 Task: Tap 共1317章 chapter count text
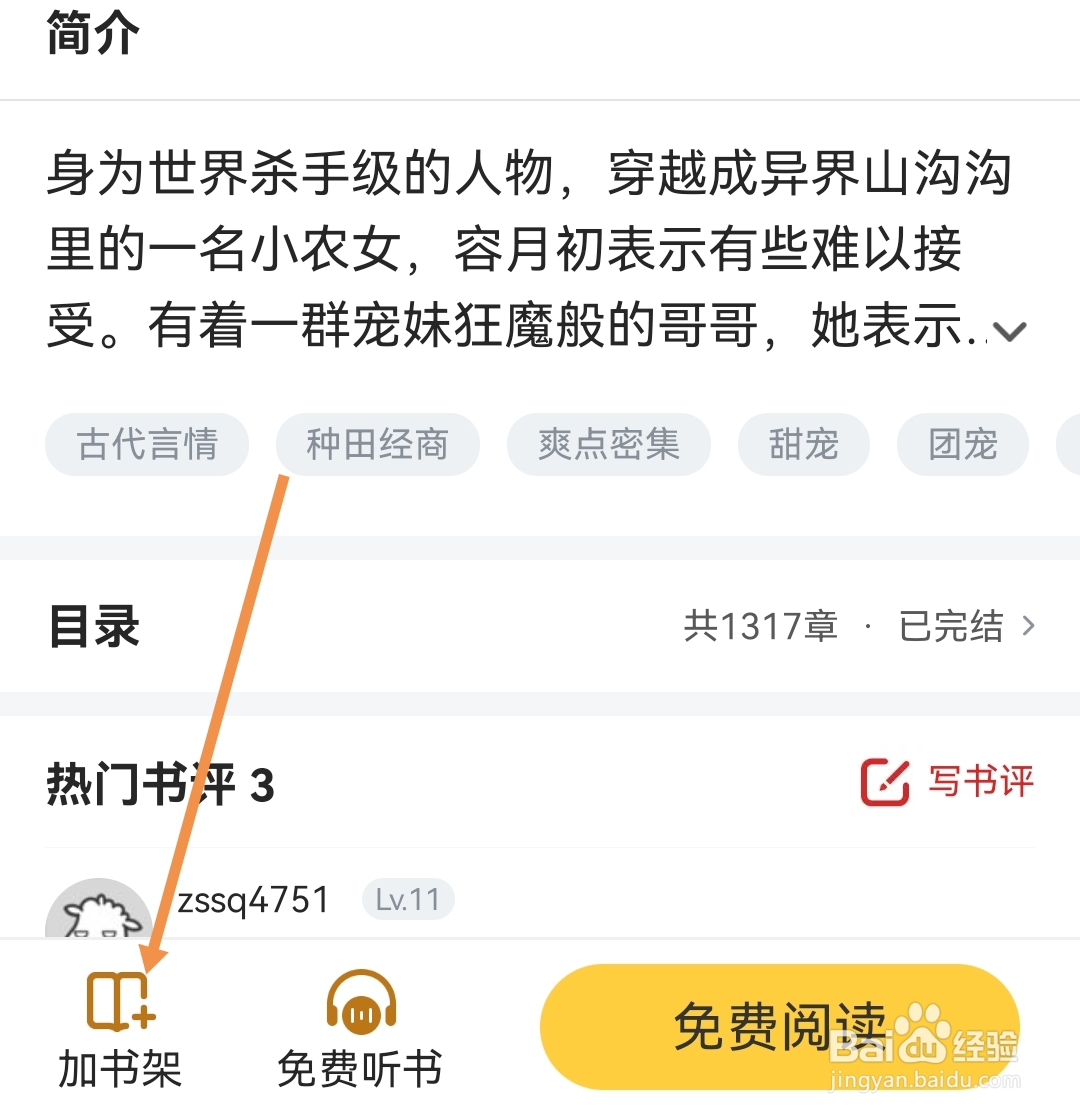point(762,625)
